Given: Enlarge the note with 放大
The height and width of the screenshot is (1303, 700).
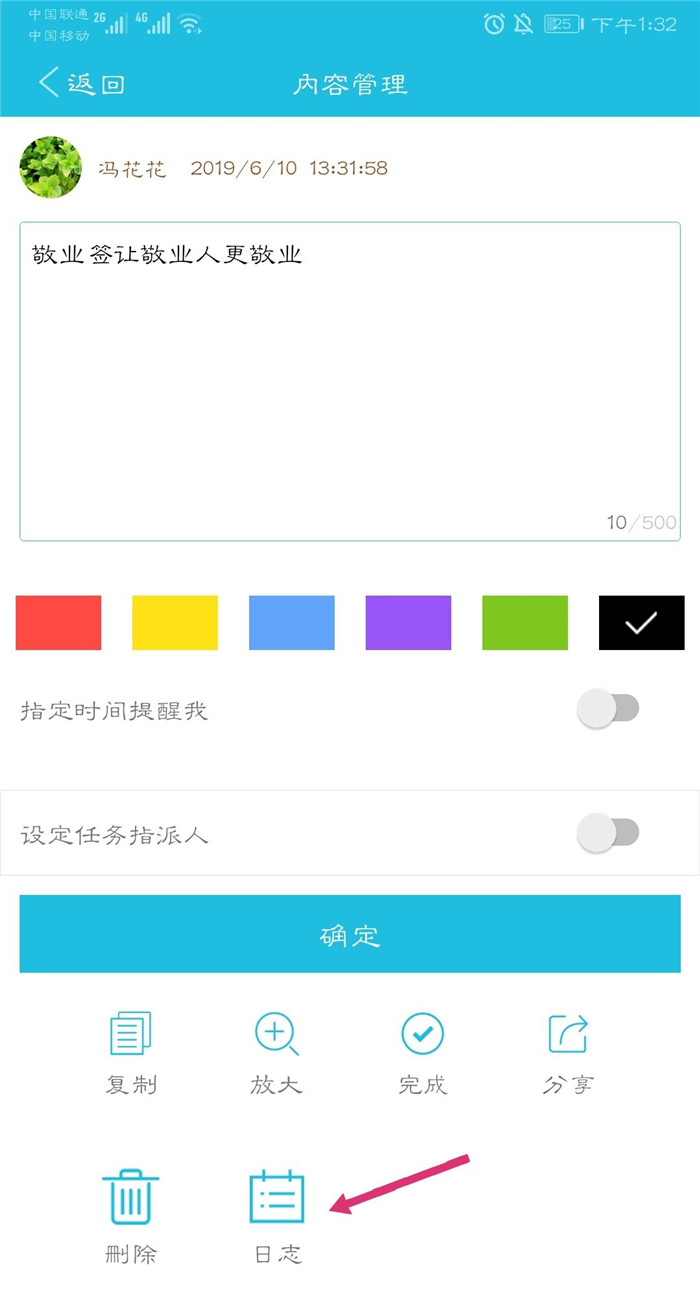Looking at the screenshot, I should pos(276,1053).
